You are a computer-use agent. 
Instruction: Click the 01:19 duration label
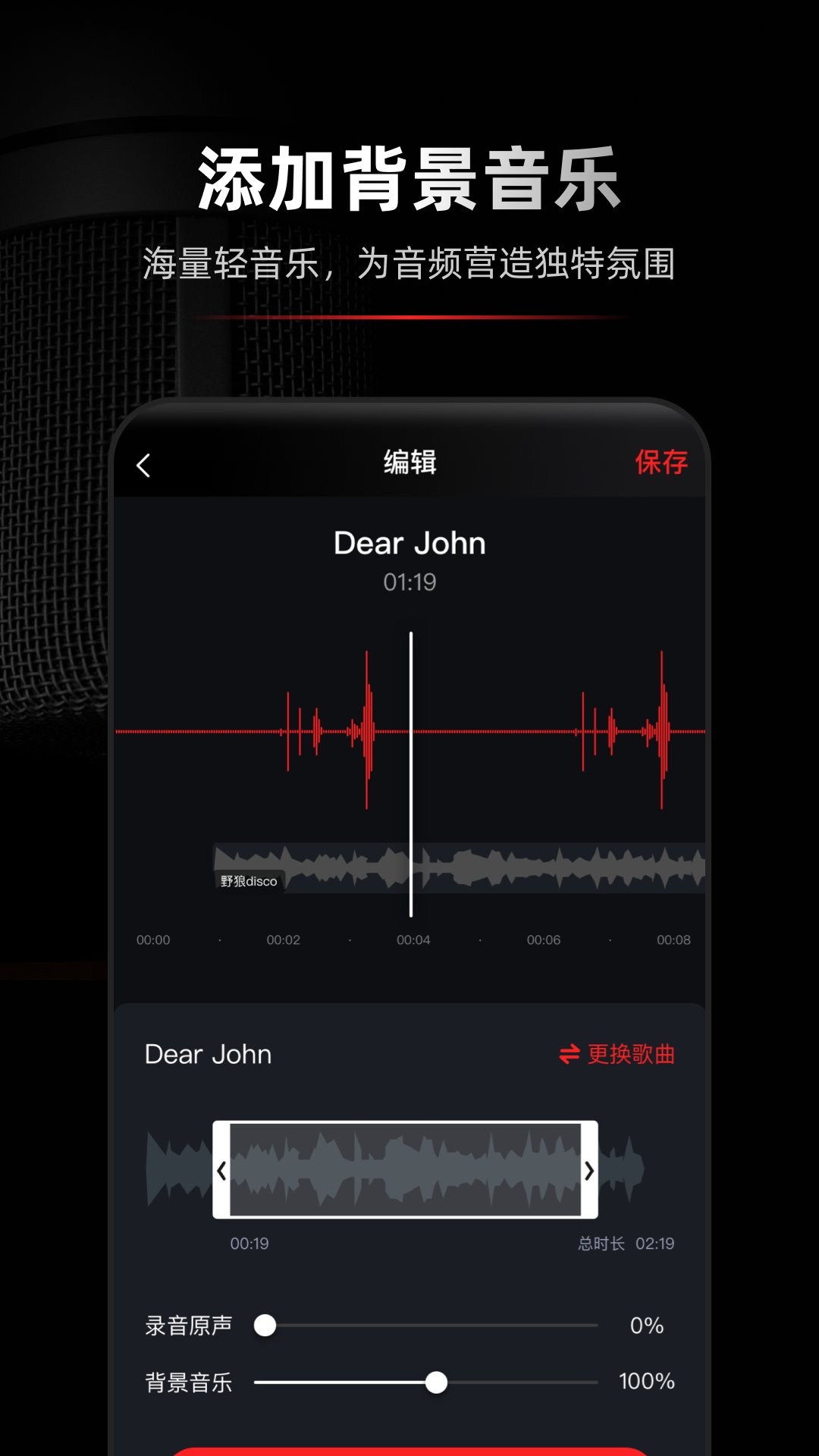click(x=409, y=582)
